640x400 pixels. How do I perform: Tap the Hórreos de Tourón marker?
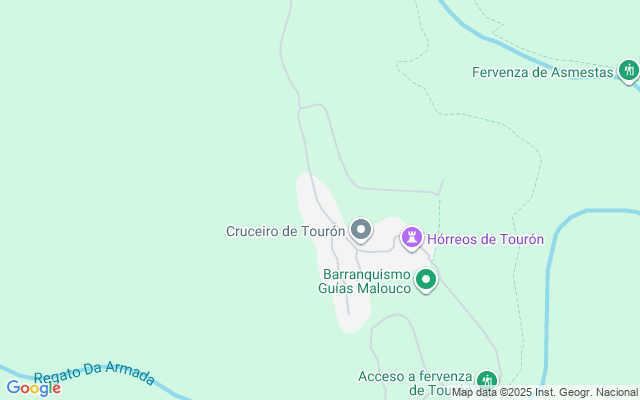[411, 238]
